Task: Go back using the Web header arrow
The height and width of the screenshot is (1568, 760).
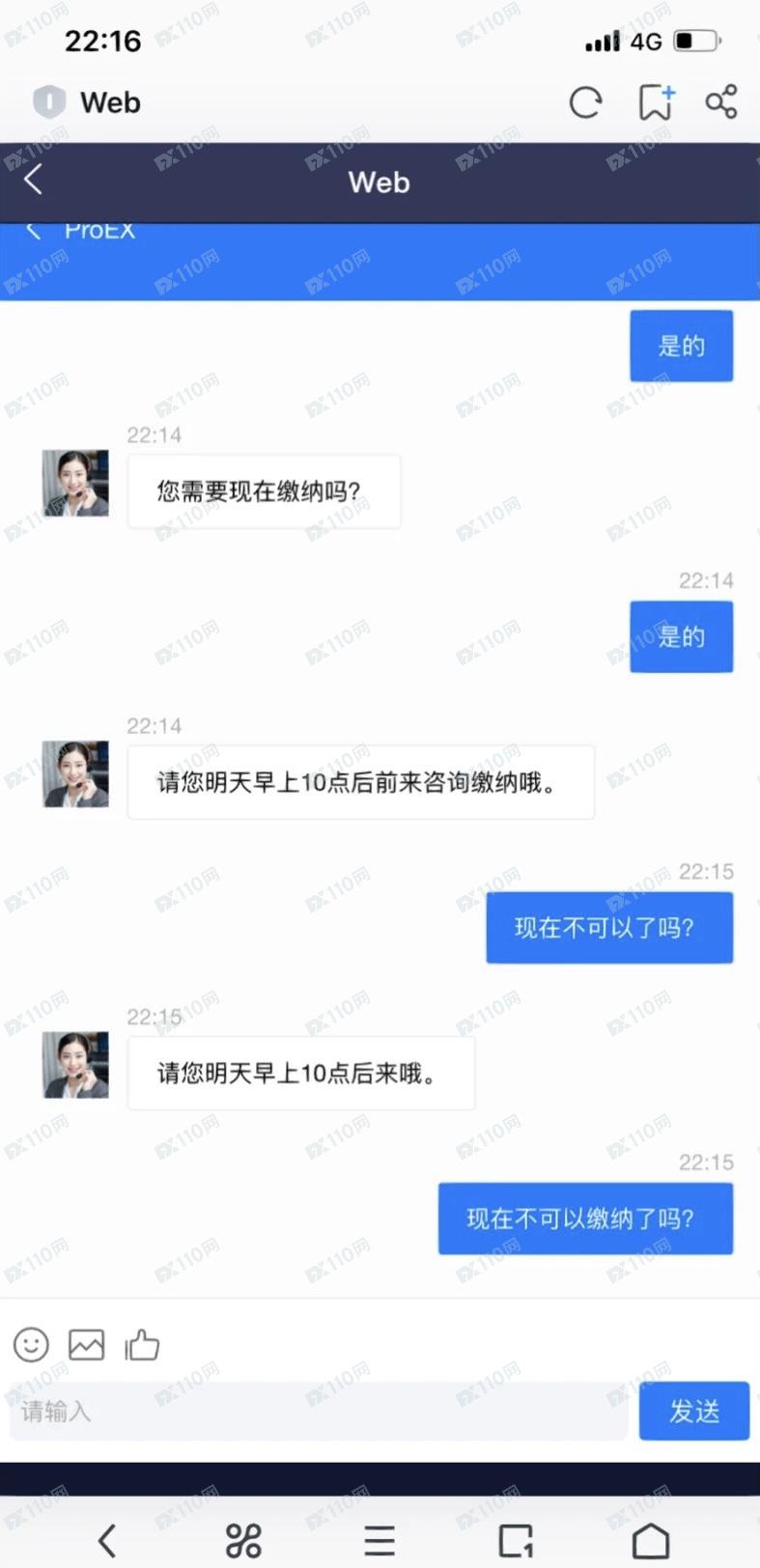Action: (x=34, y=180)
